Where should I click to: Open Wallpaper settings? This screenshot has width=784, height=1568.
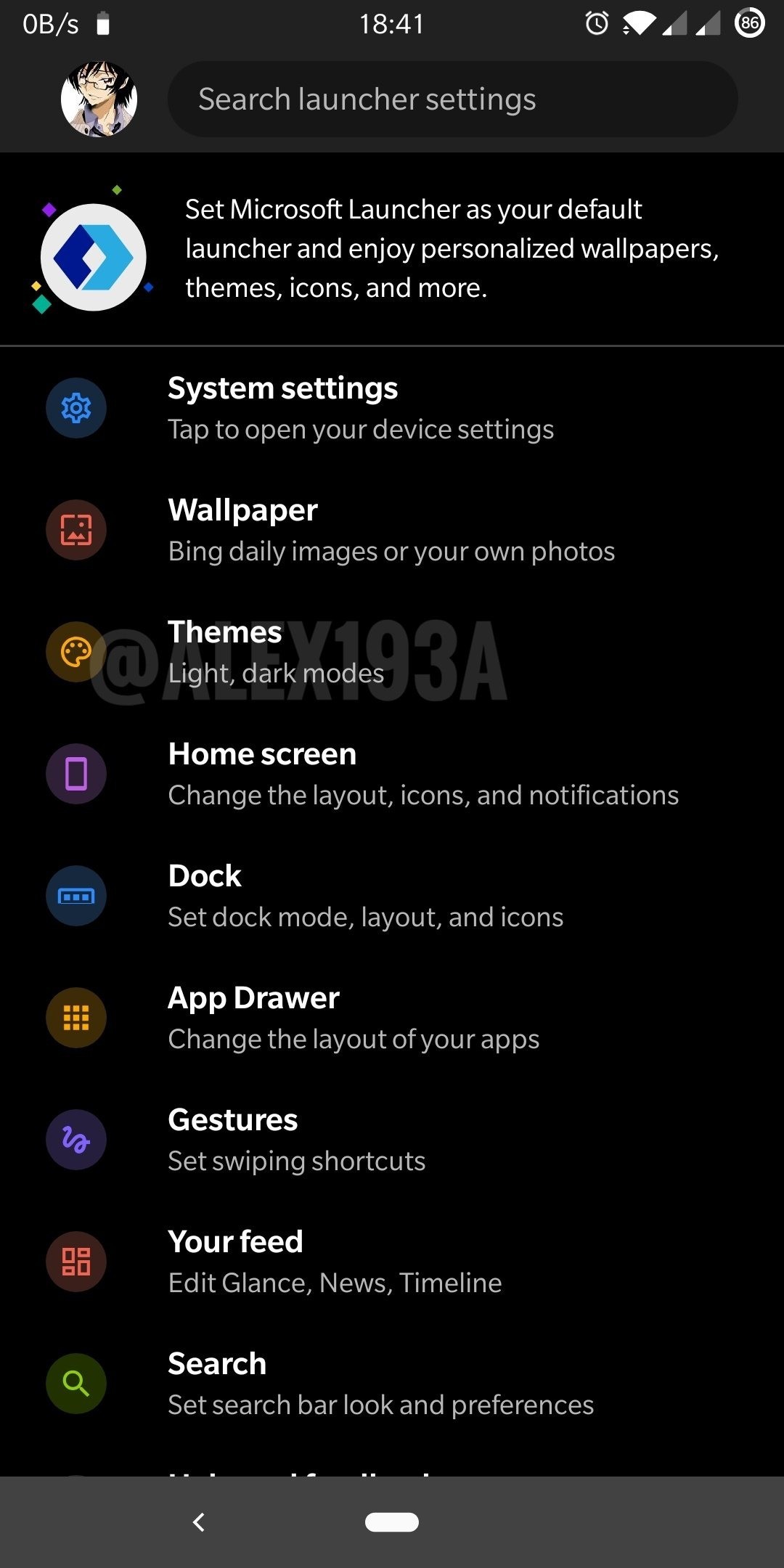(x=392, y=530)
